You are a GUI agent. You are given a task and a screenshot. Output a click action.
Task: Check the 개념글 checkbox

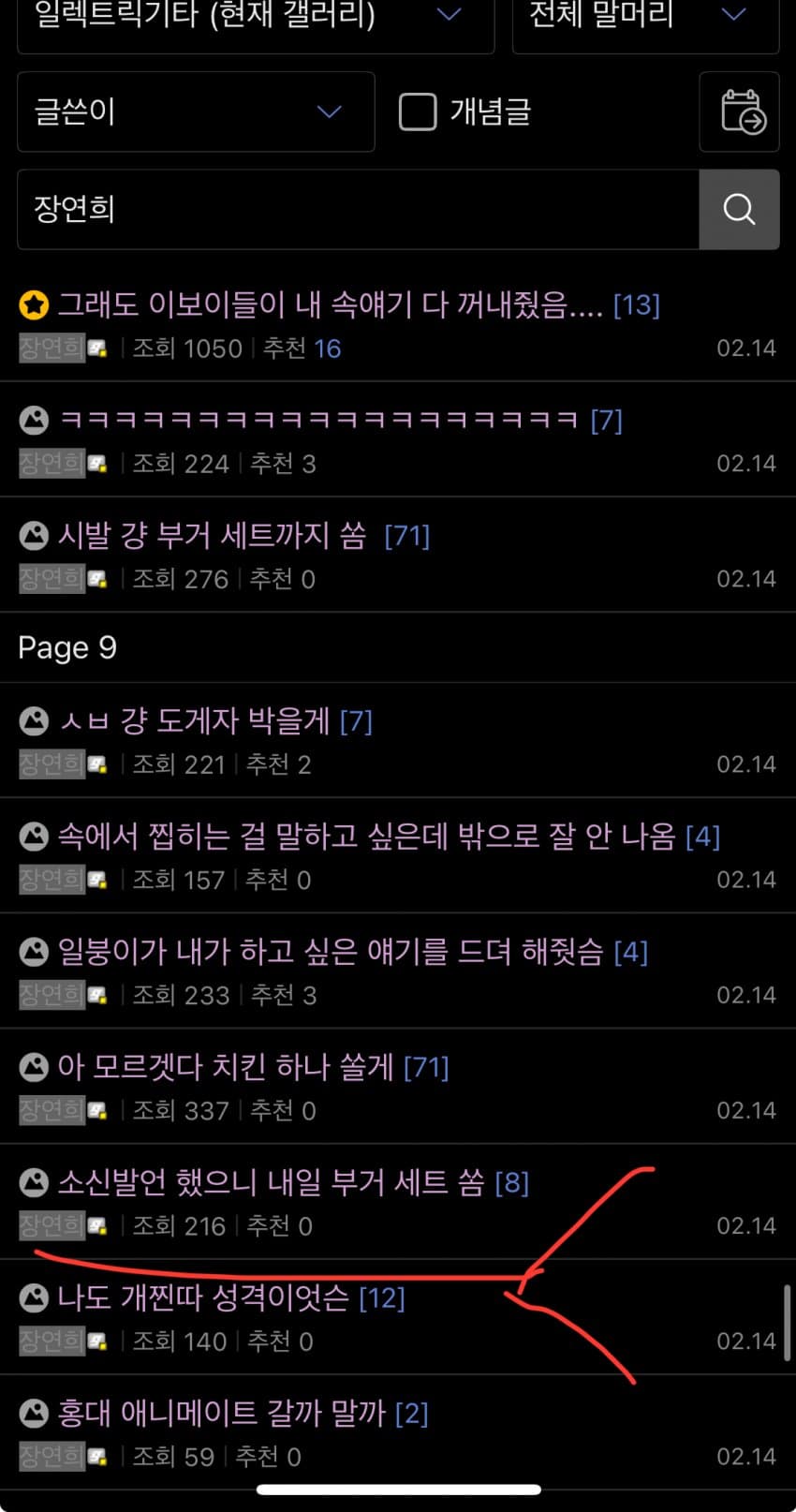(418, 112)
